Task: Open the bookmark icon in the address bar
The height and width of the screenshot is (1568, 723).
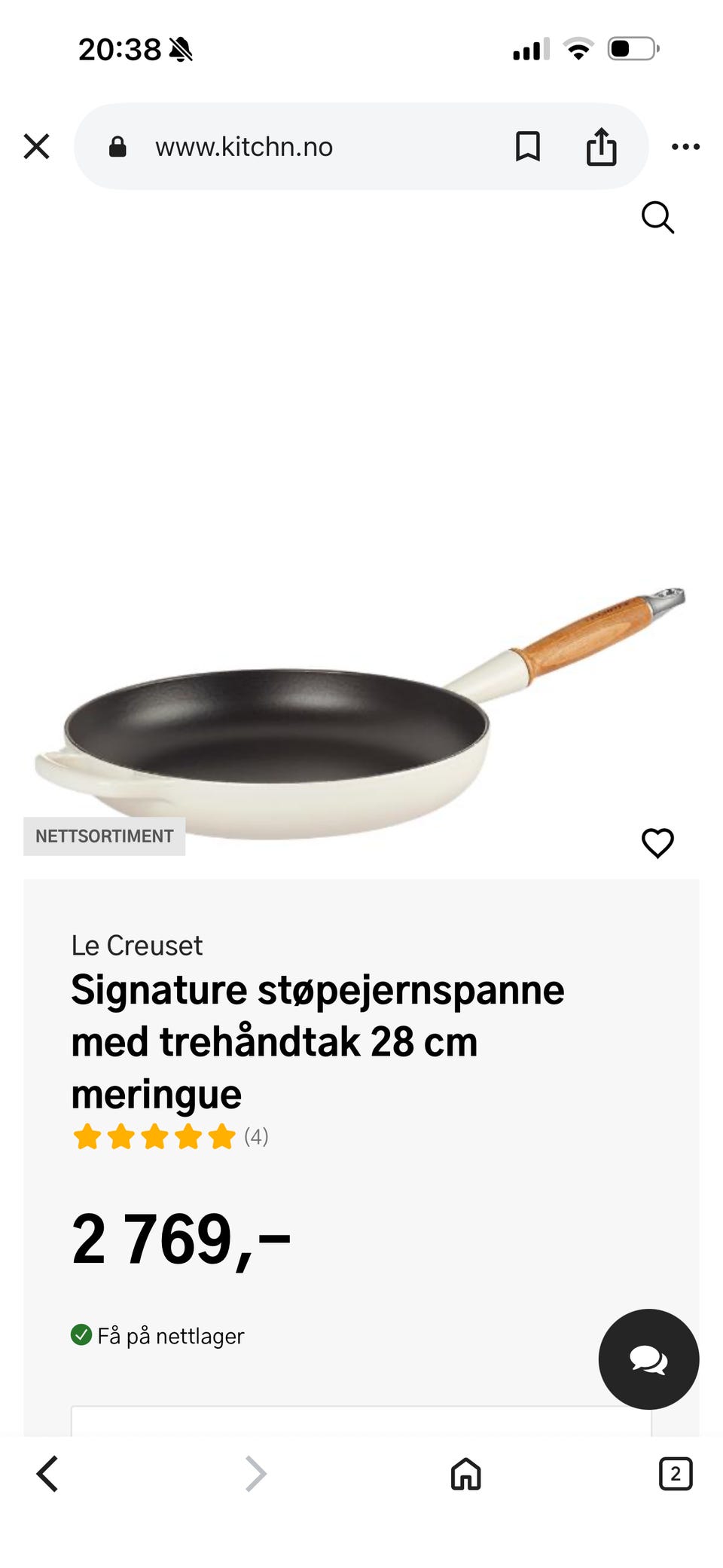Action: coord(528,145)
